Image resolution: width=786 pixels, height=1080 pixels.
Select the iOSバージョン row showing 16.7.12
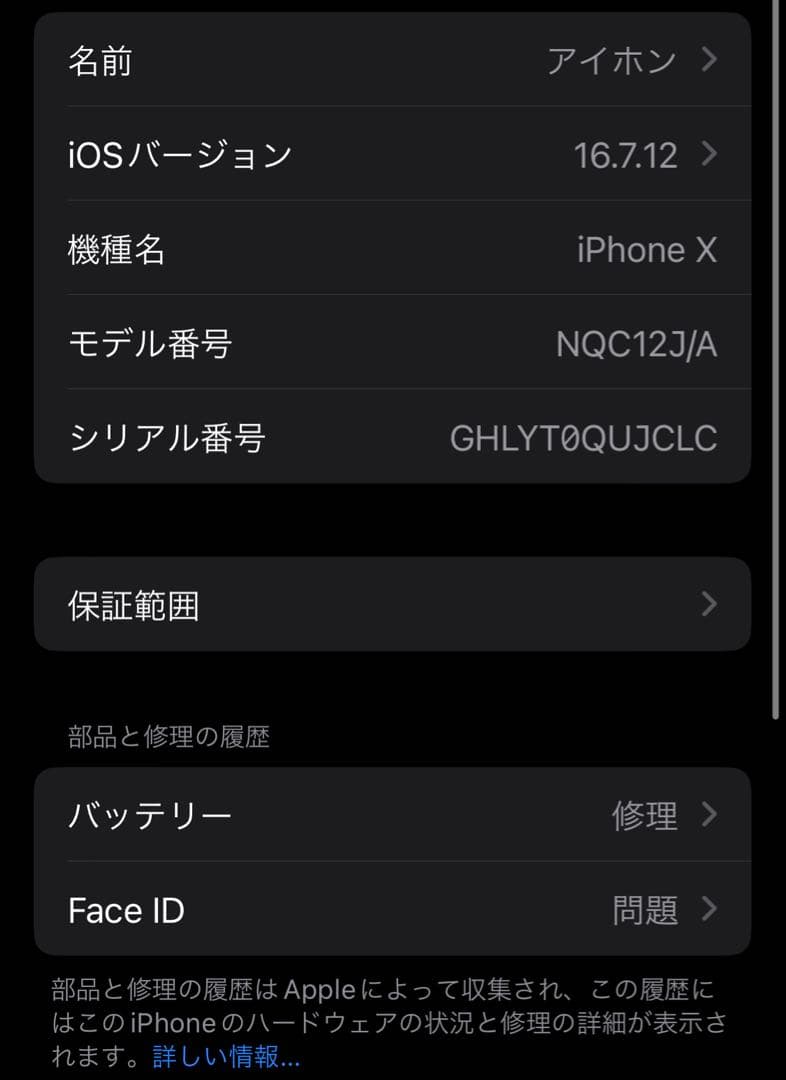(x=393, y=155)
